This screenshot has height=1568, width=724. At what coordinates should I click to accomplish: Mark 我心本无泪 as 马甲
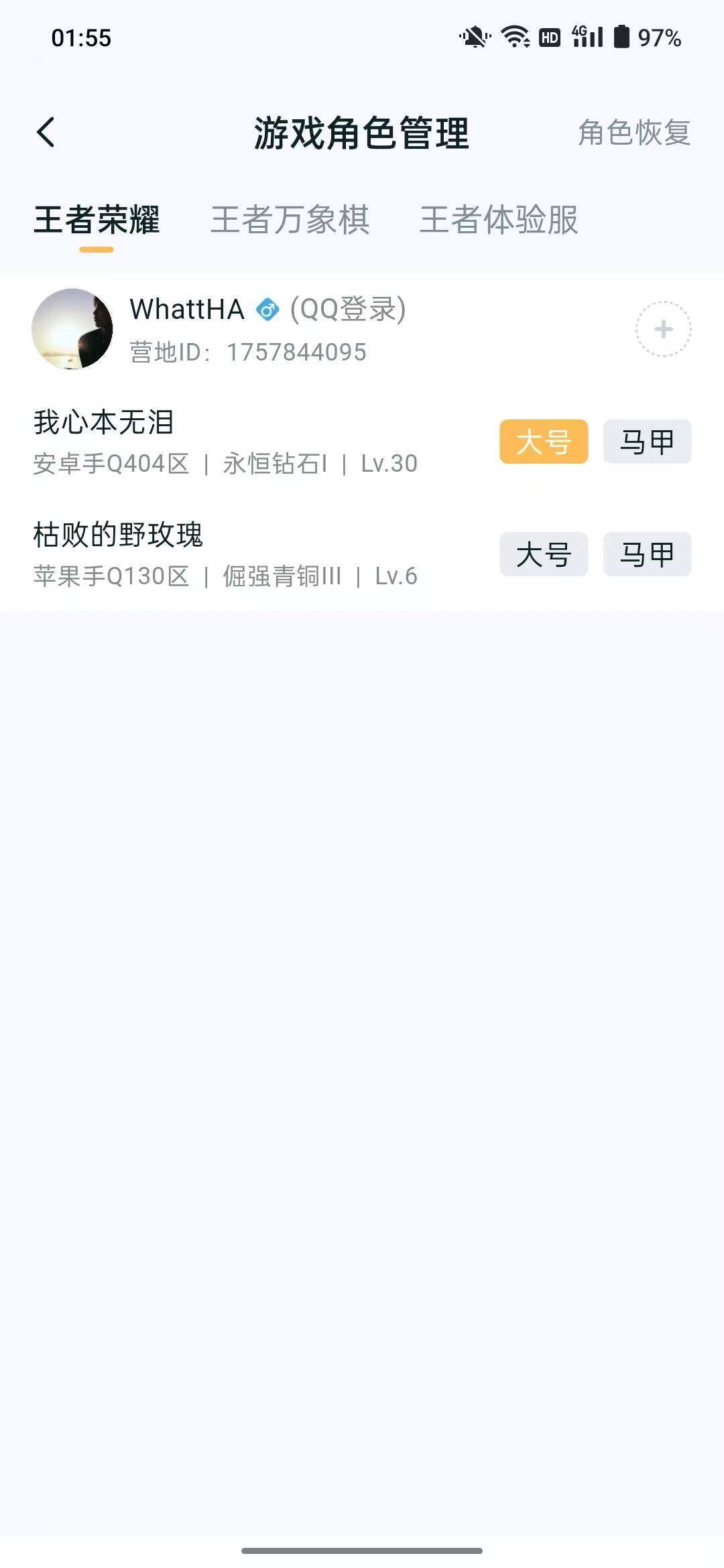[647, 441]
